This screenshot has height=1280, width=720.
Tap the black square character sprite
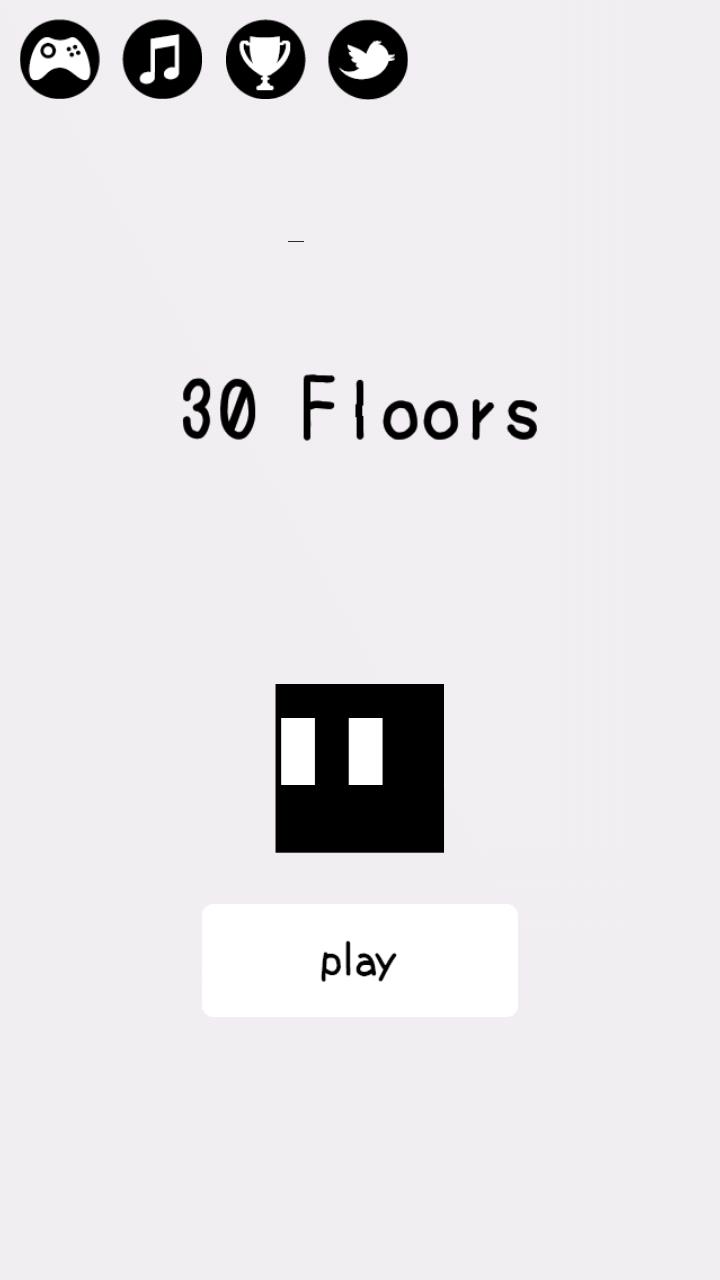coord(360,768)
